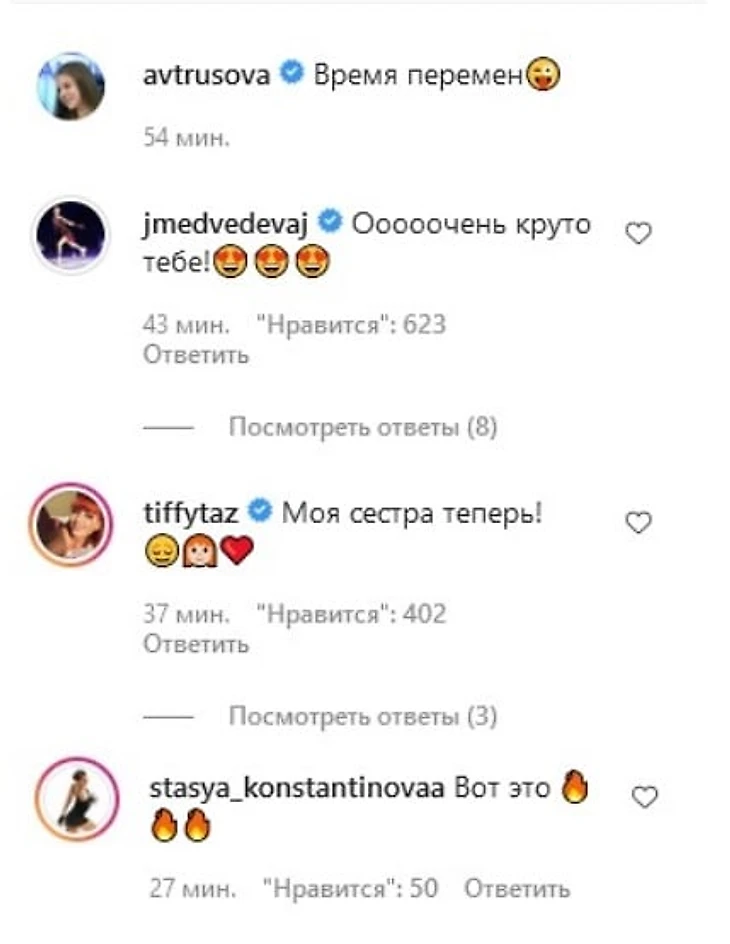Show who liked tiffytaz's comment, 402 likes

tap(352, 614)
